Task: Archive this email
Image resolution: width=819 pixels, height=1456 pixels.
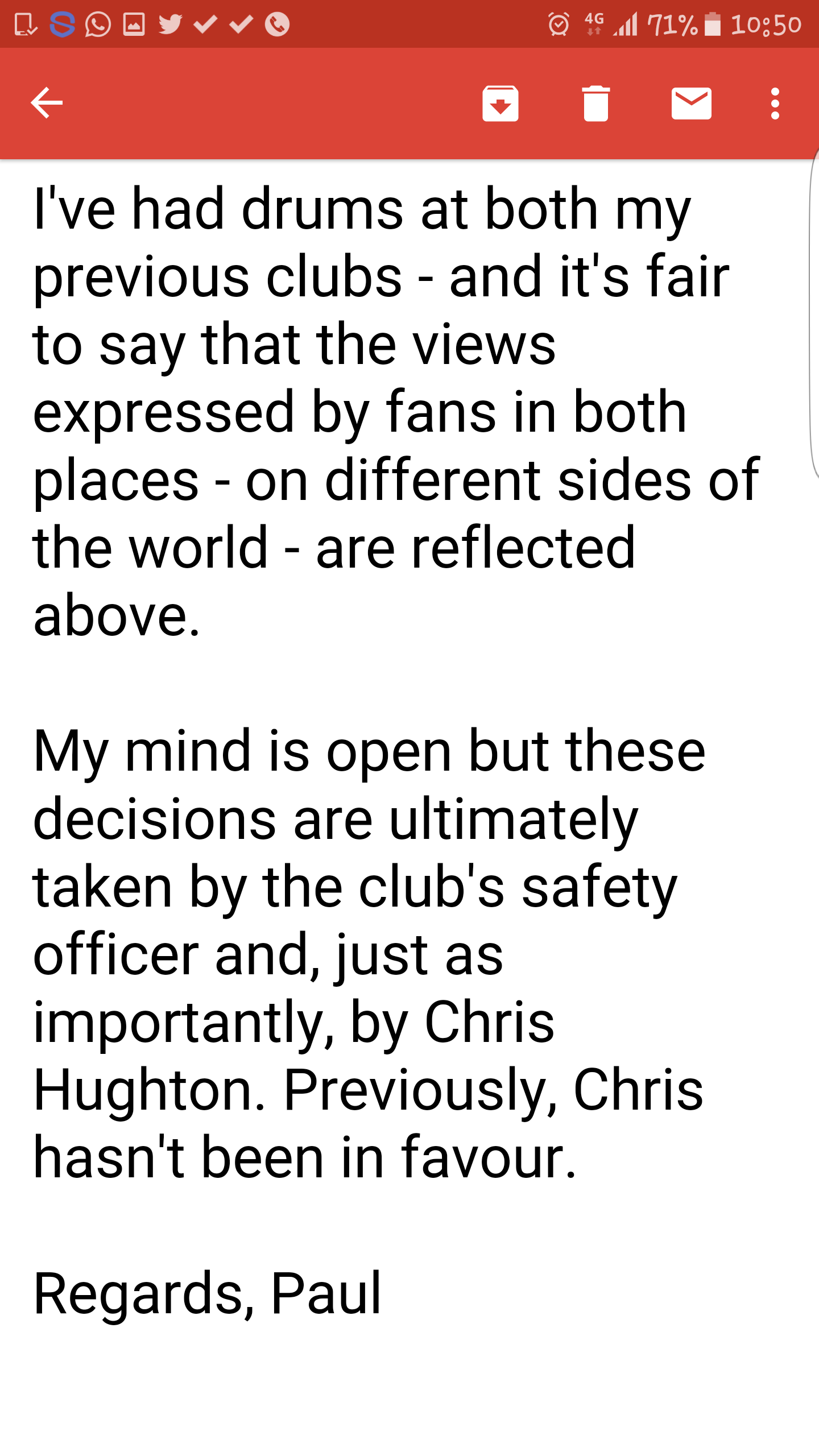Action: (500, 104)
